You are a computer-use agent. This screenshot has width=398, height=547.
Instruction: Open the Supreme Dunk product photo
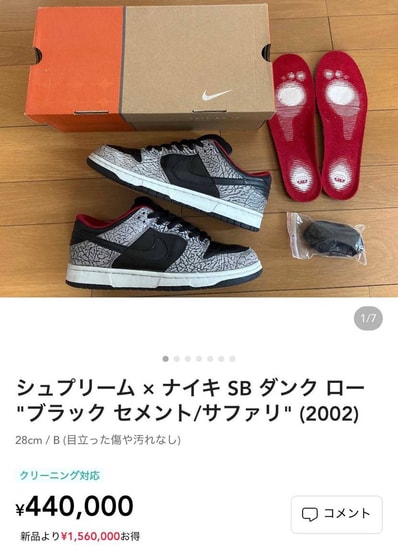(x=199, y=149)
